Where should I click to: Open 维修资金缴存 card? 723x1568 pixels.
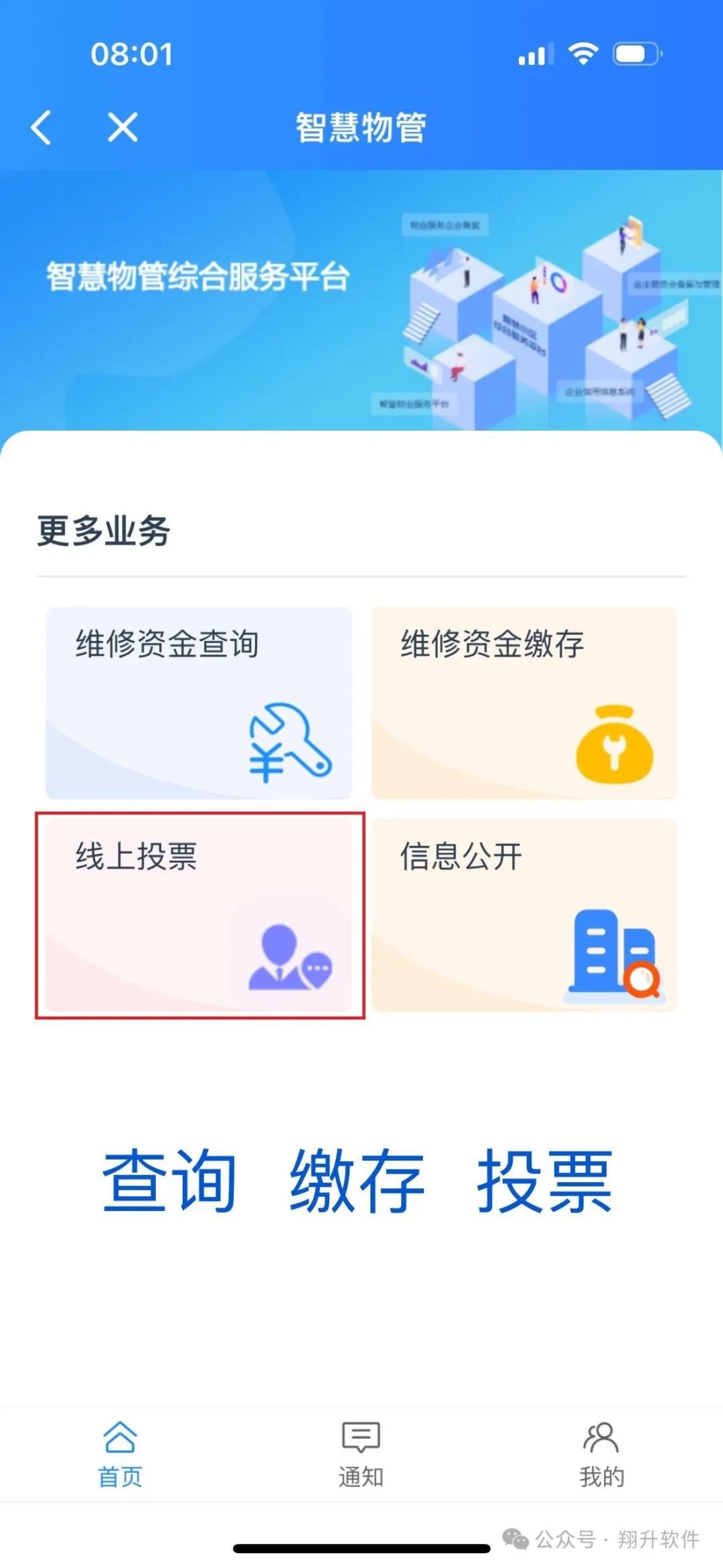pos(524,703)
